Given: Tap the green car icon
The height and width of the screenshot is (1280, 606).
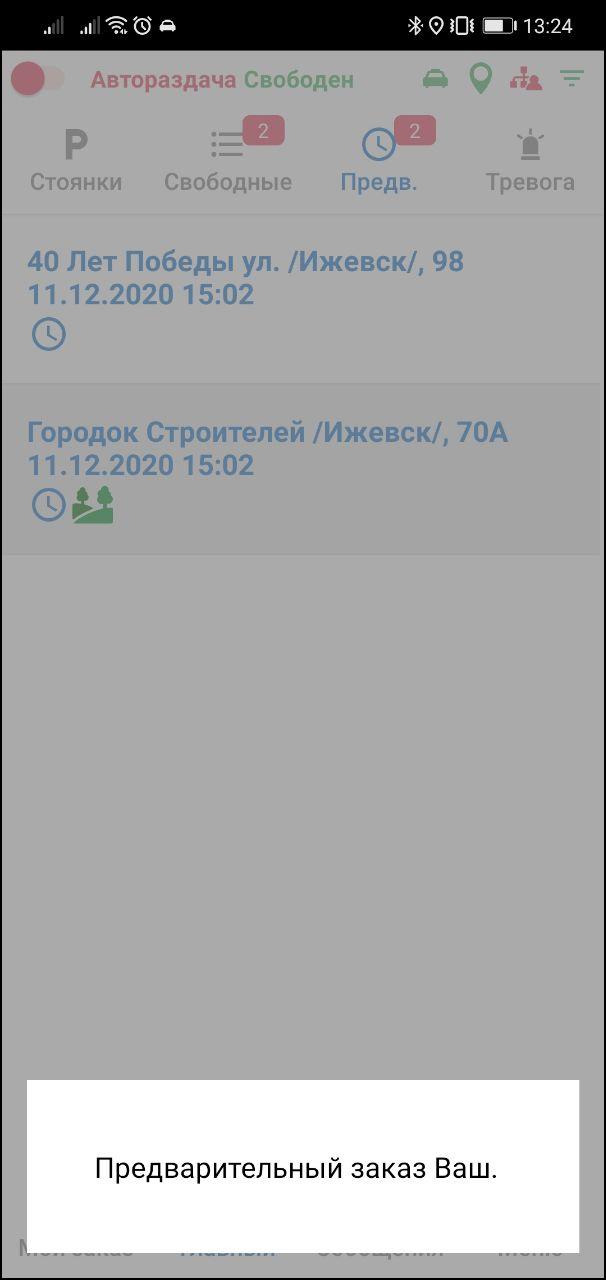Looking at the screenshot, I should [435, 79].
